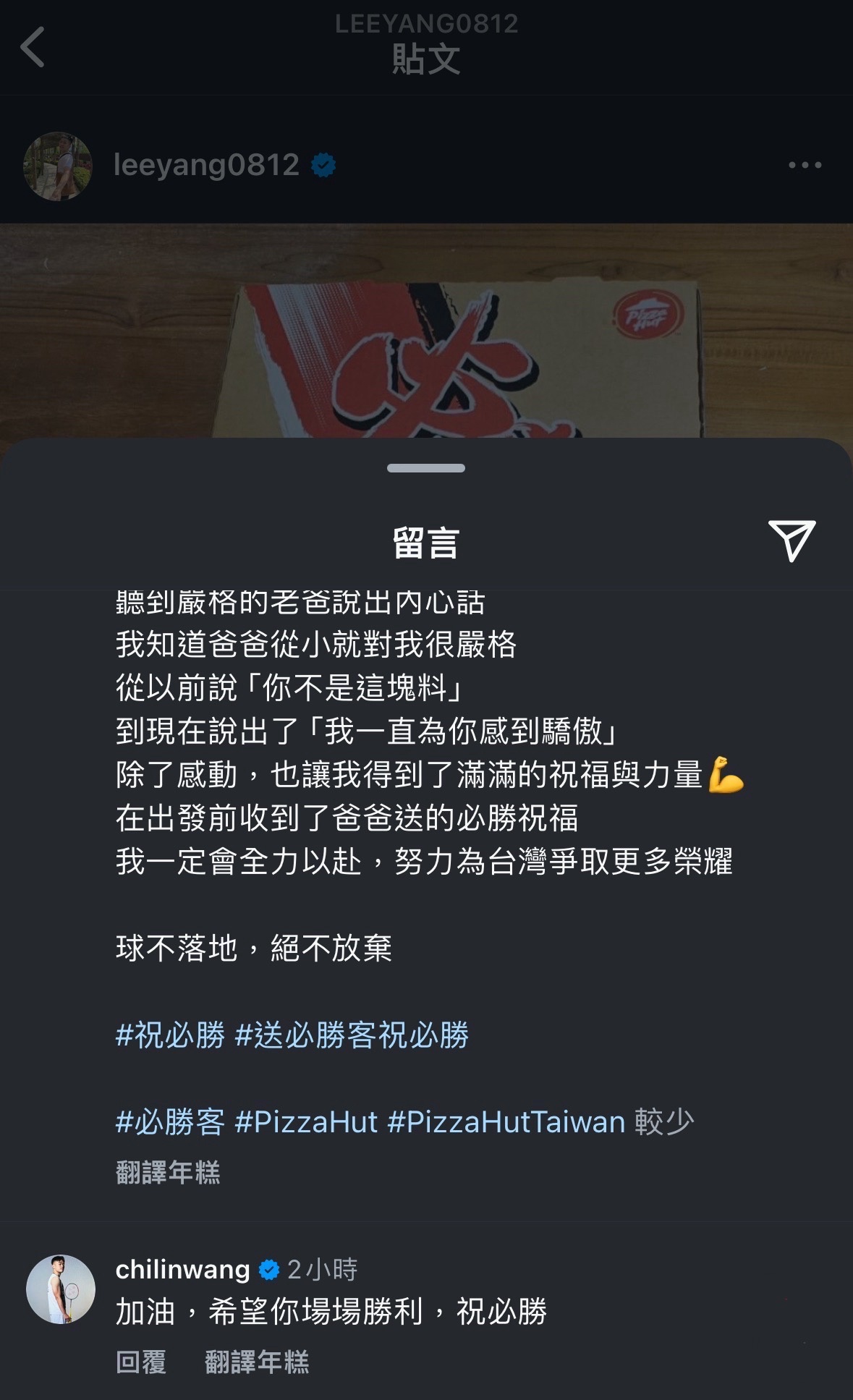Open leeyang0812's profile picture
The image size is (853, 1400).
coord(58,166)
